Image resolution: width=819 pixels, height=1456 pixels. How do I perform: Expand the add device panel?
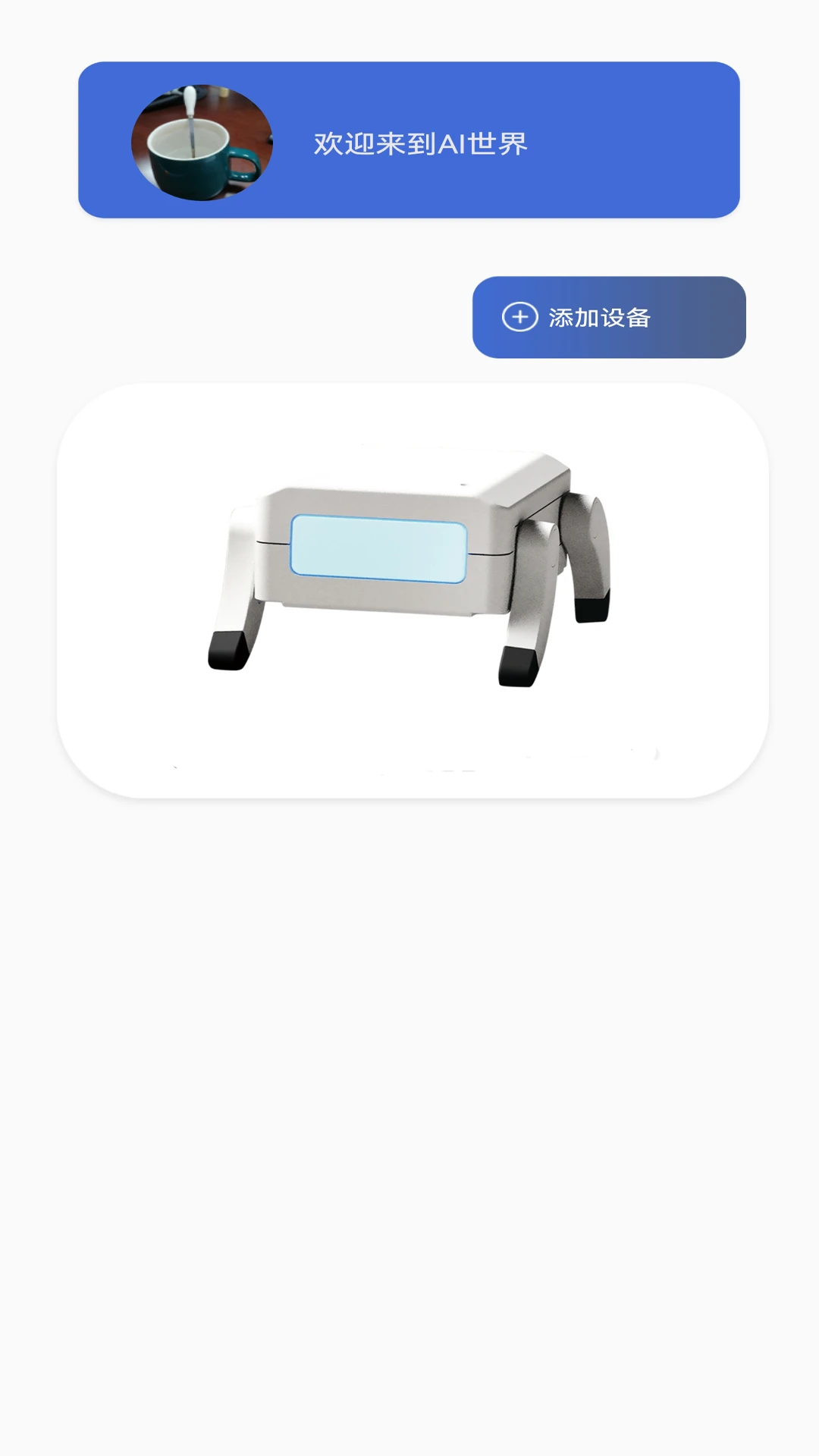(x=607, y=317)
